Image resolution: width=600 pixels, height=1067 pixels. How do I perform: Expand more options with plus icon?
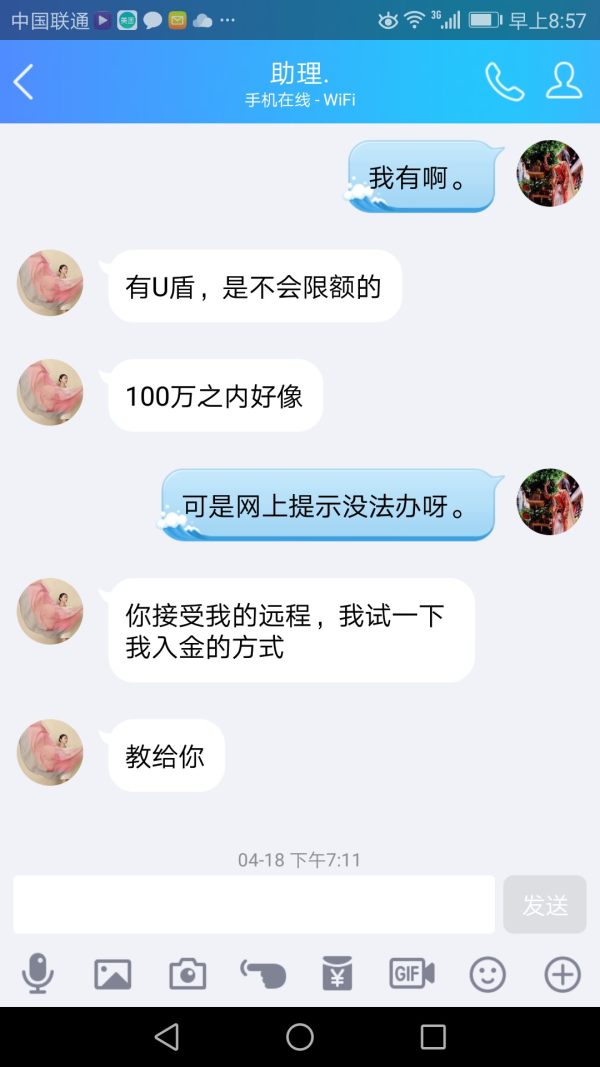[562, 973]
